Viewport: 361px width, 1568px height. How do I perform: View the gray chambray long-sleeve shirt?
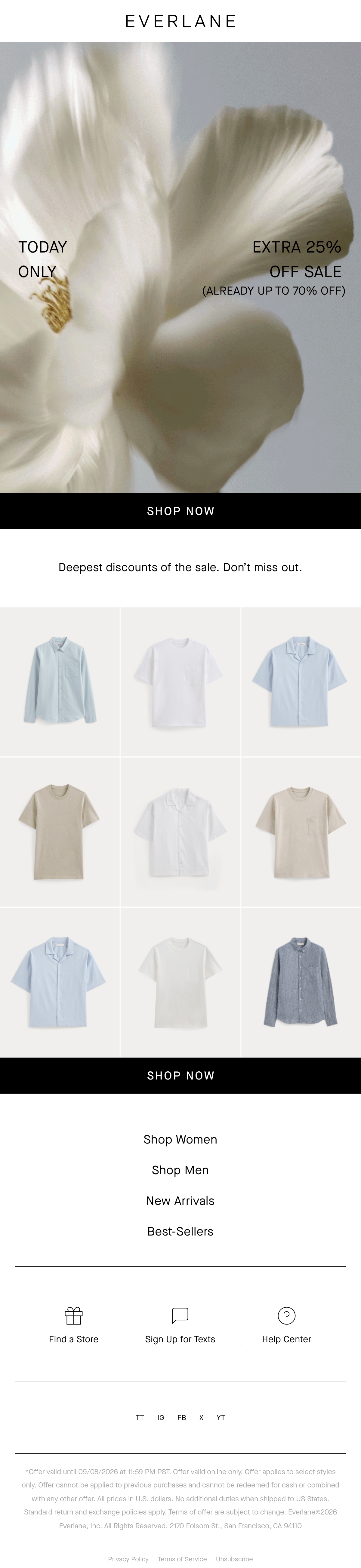(301, 982)
